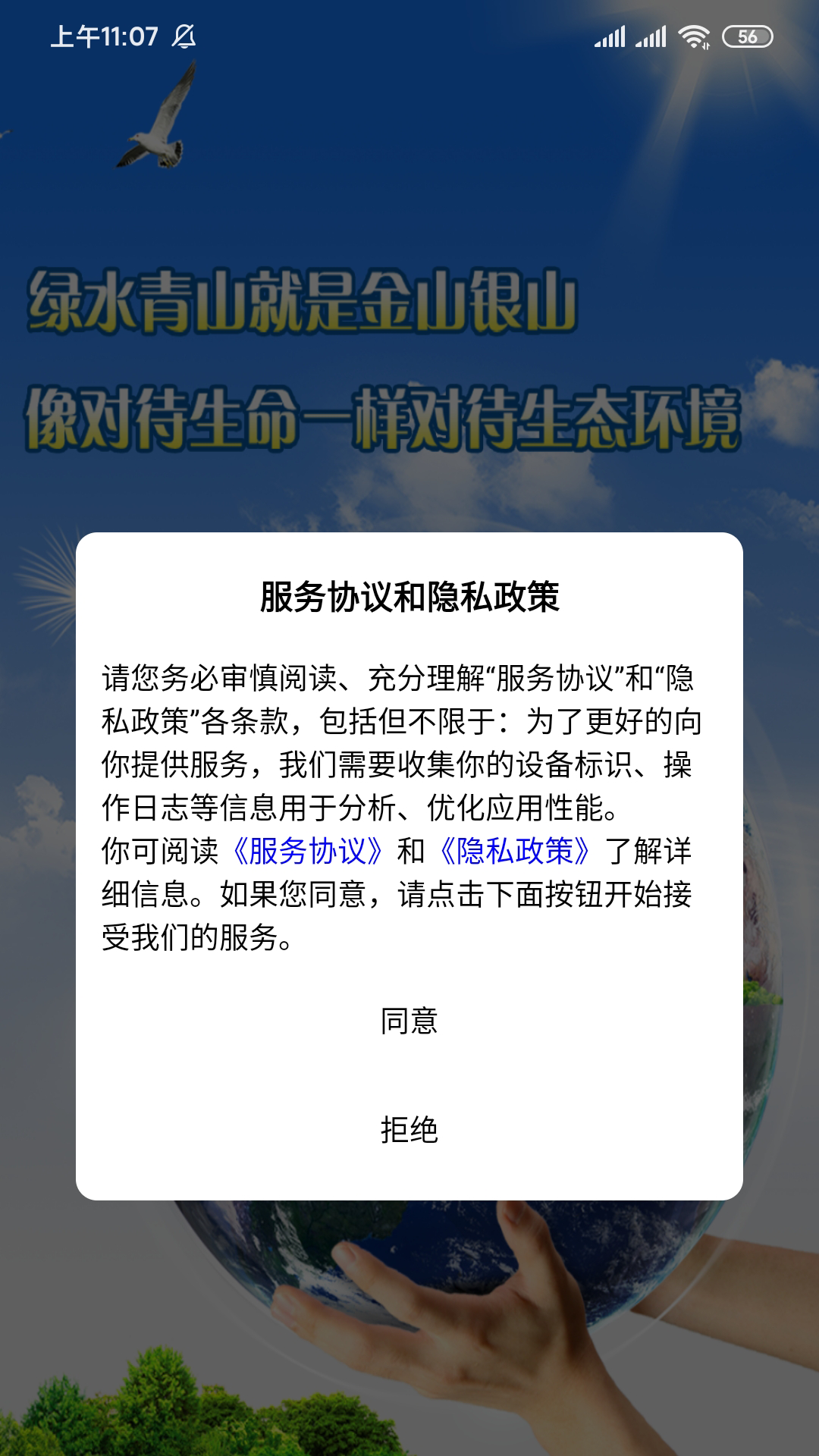Decline by tapping 拒绝
Screen dimensions: 819x1456
(409, 1130)
